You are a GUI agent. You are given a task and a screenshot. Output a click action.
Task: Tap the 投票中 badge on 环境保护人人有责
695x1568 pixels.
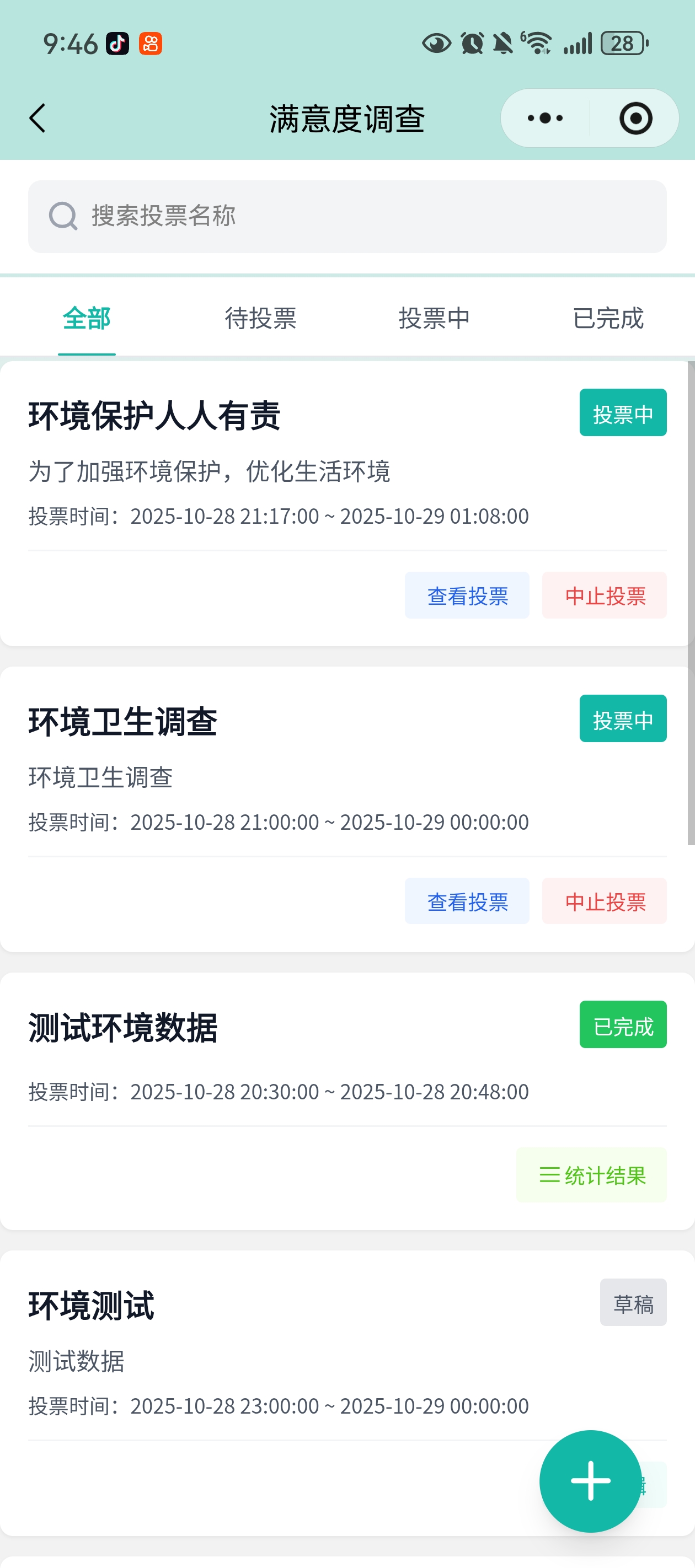pos(623,413)
